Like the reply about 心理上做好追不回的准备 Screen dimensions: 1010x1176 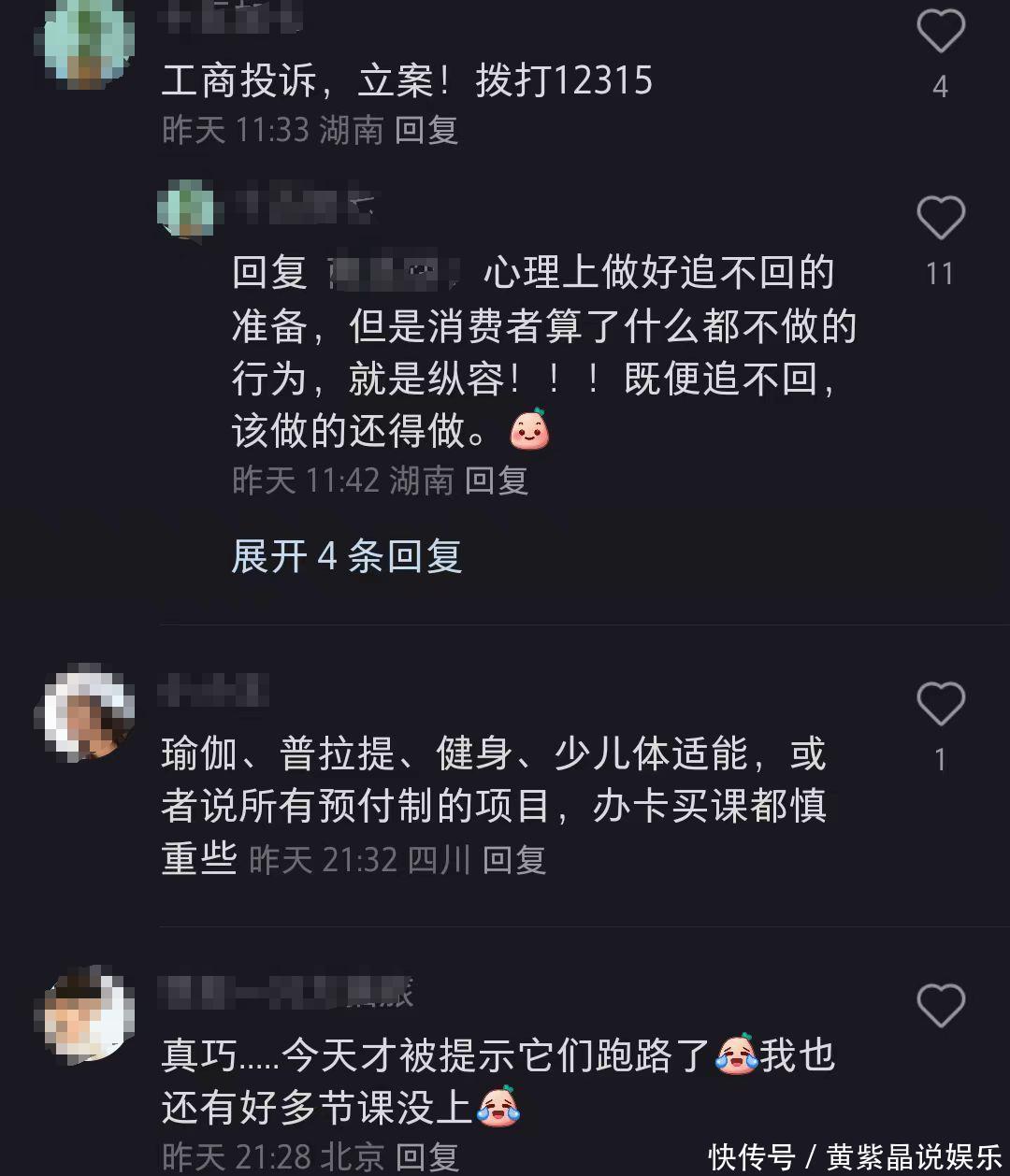coord(940,219)
